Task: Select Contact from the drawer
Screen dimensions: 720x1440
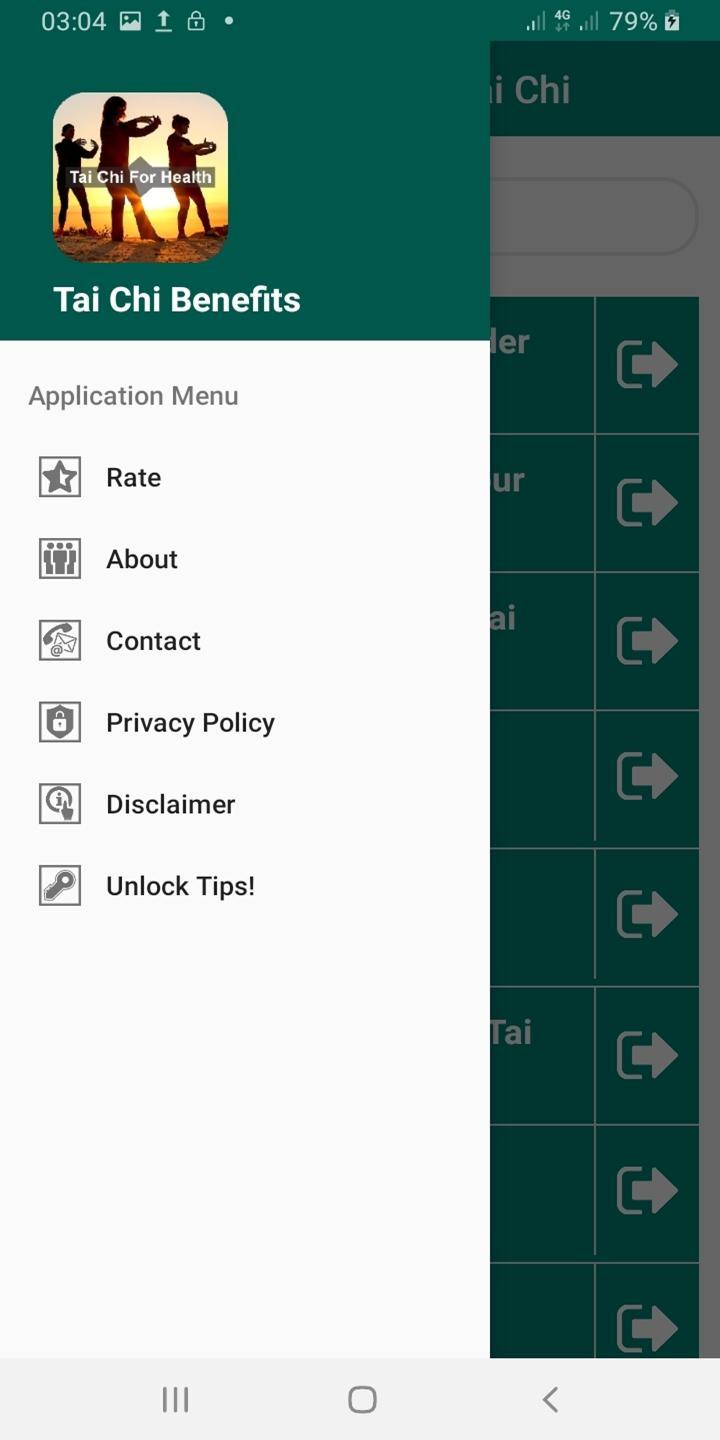Action: tap(245, 641)
